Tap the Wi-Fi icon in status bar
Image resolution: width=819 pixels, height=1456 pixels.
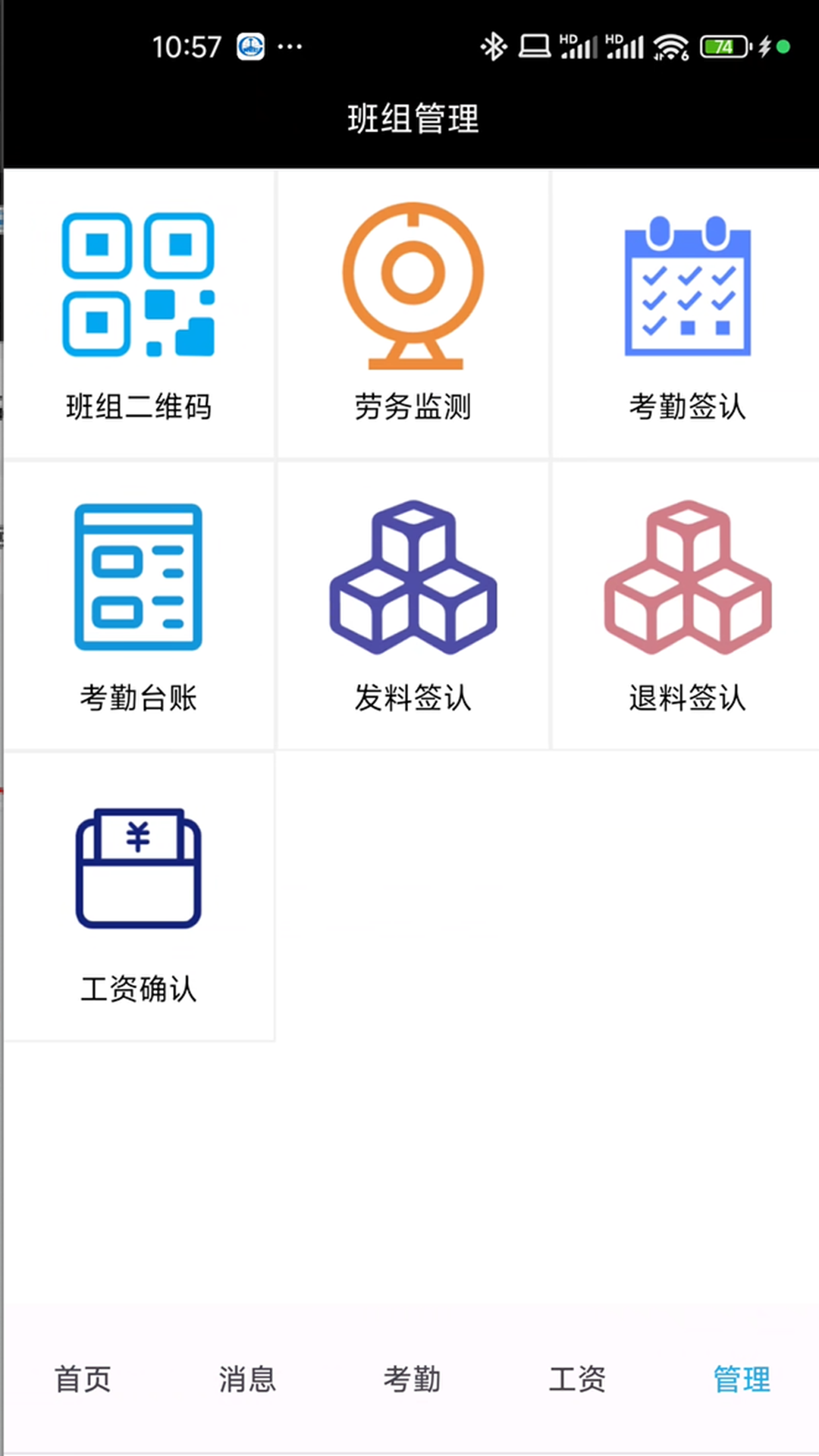pos(670,46)
